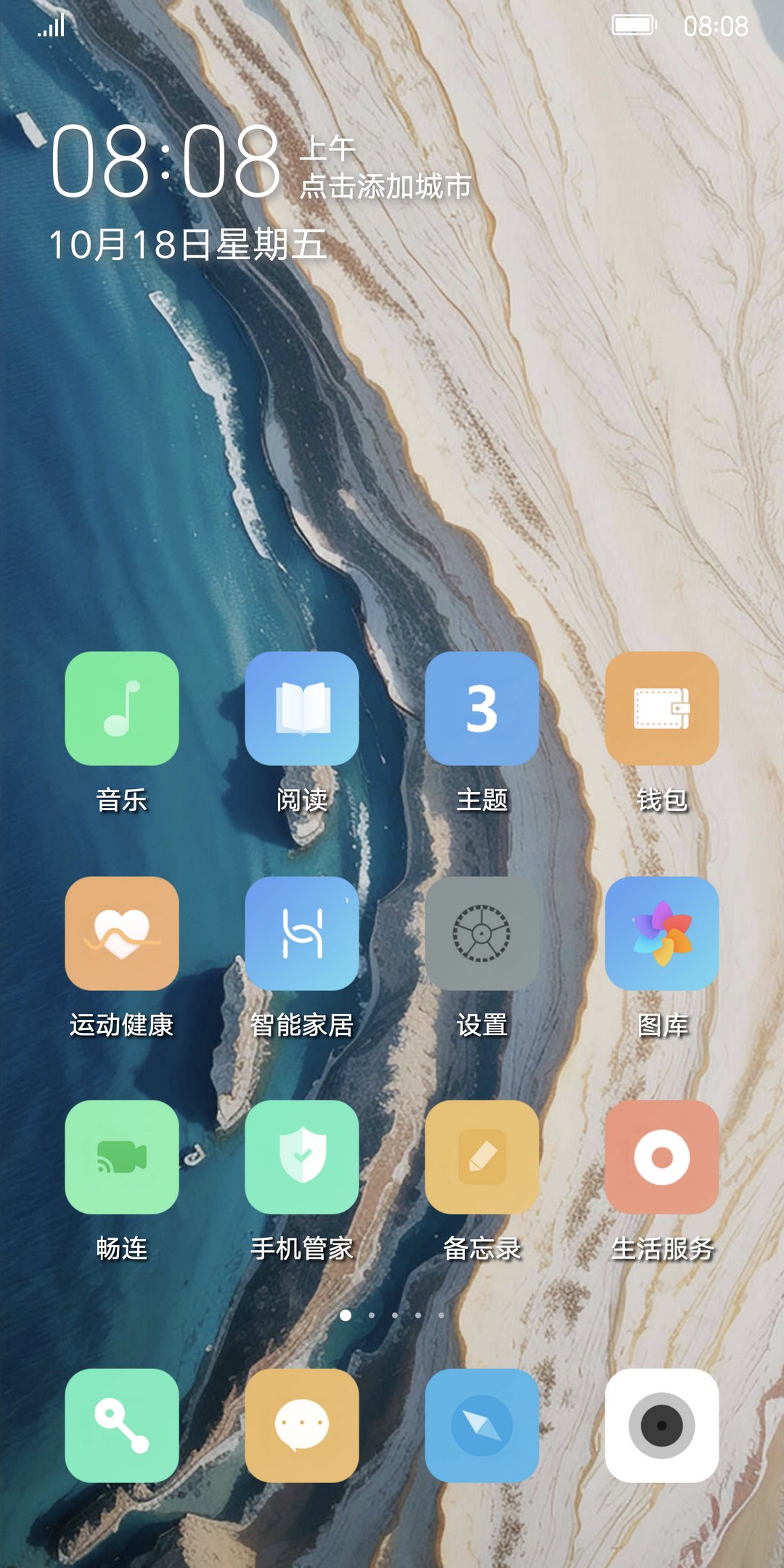
Task: Tap 点击添加城市 to add a city
Action: click(386, 187)
